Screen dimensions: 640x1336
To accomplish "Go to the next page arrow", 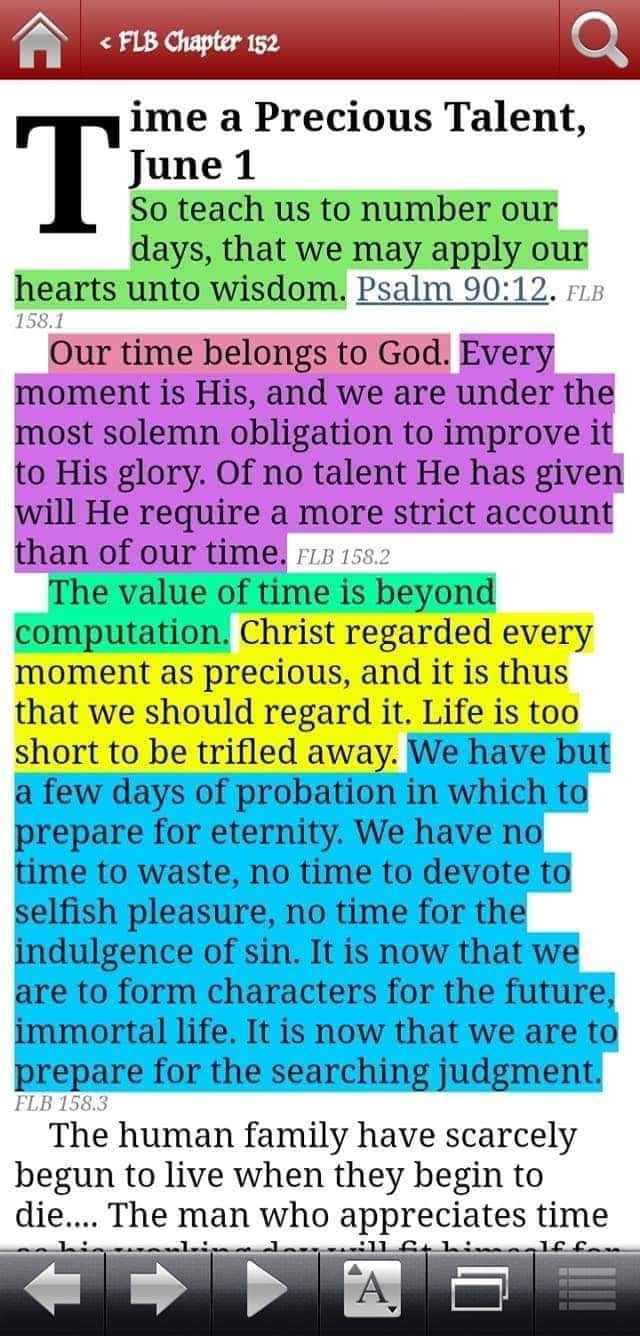I will coord(157,1290).
